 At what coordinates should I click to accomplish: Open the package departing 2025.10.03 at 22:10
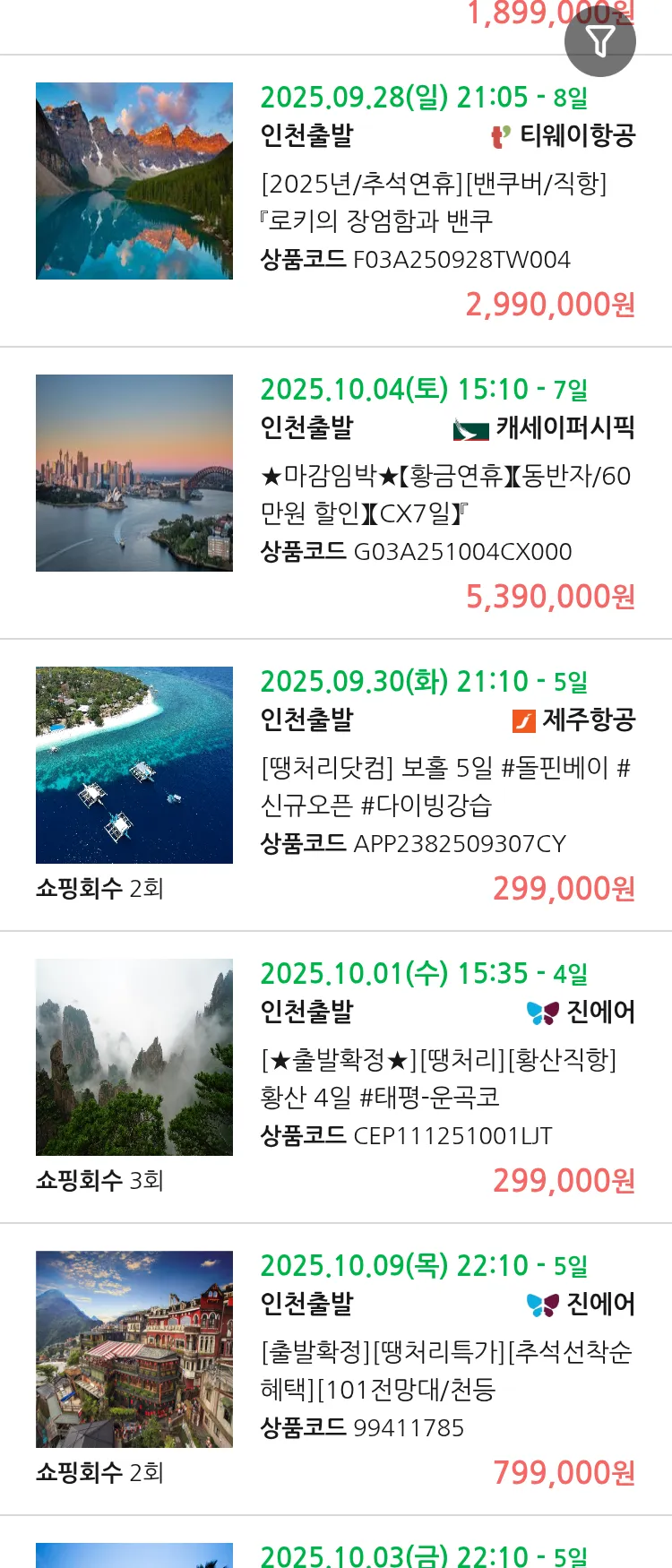click(x=424, y=1555)
